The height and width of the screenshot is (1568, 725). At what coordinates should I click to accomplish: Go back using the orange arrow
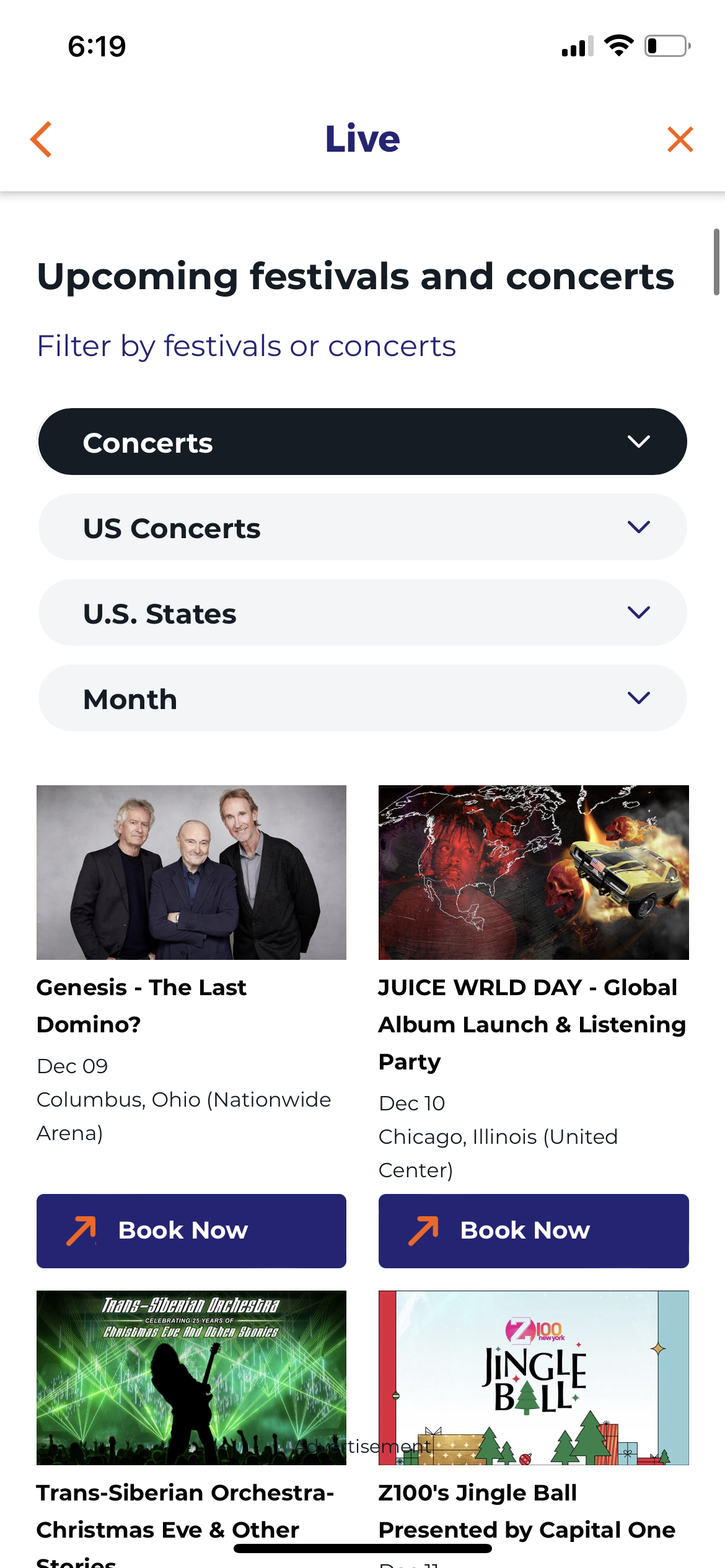(x=41, y=139)
